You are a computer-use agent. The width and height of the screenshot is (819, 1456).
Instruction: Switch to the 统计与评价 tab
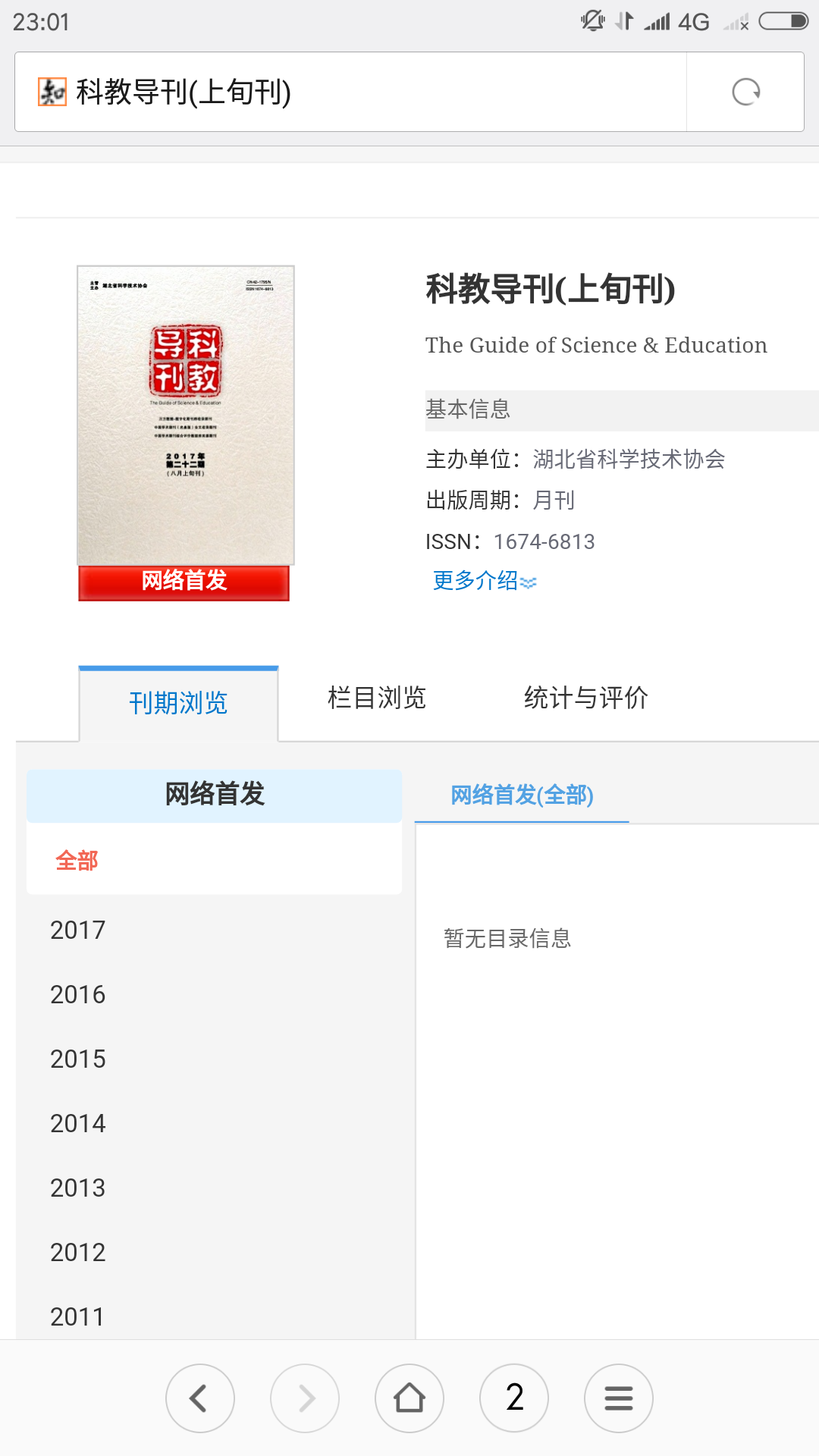point(585,698)
